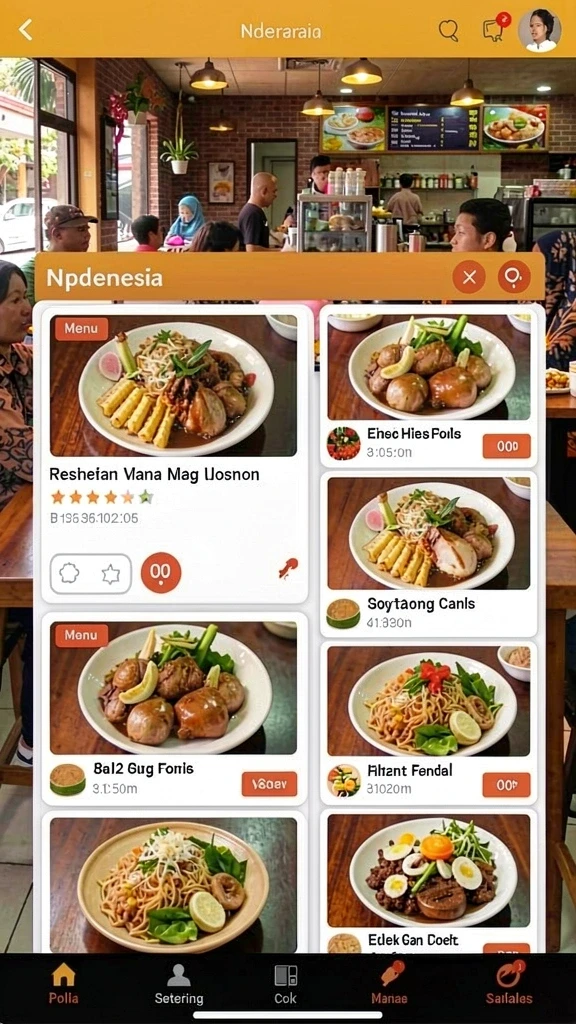This screenshot has height=1024, width=576.
Task: Tap the 00D button on Ehec Hies Folls
Action: click(507, 446)
